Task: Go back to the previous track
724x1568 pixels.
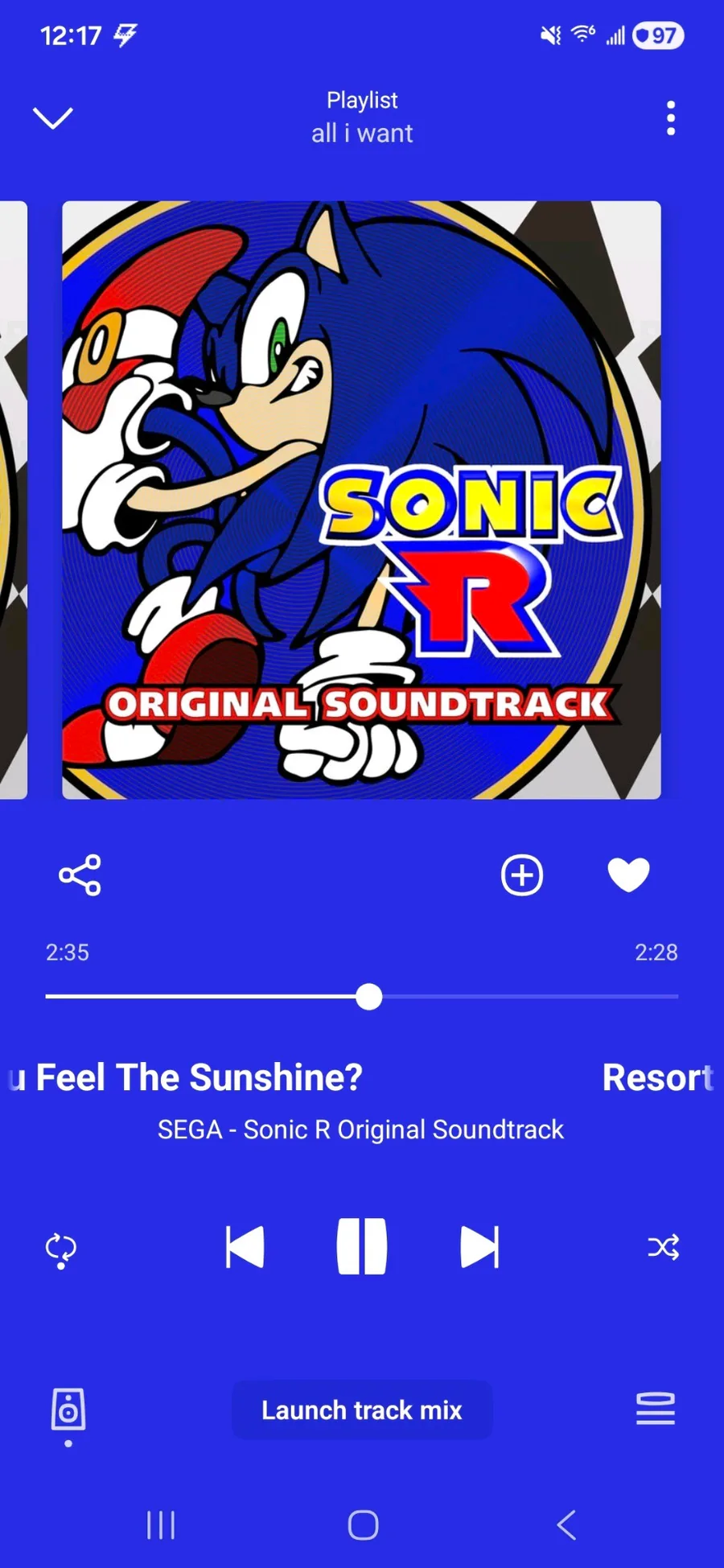Action: coord(245,1247)
